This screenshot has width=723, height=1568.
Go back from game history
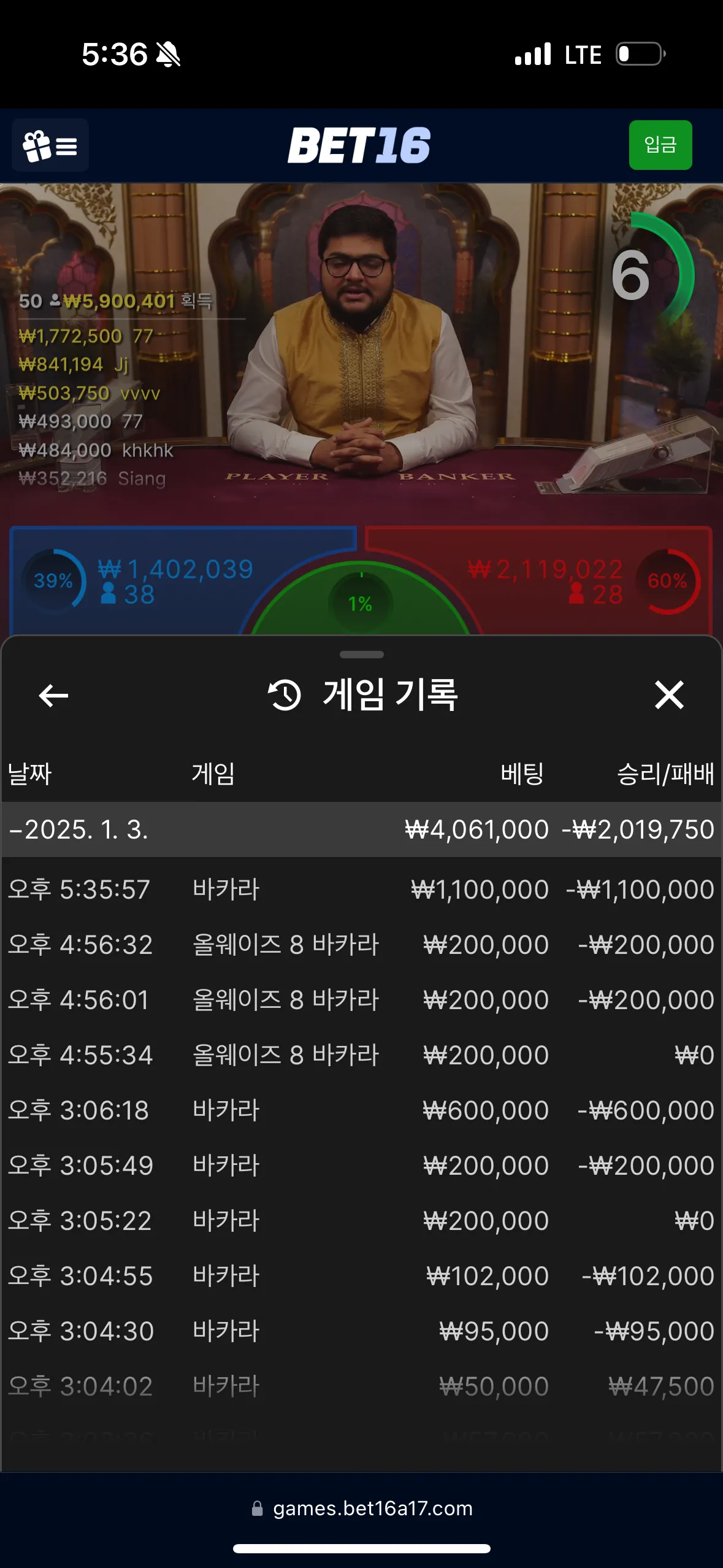(x=53, y=695)
